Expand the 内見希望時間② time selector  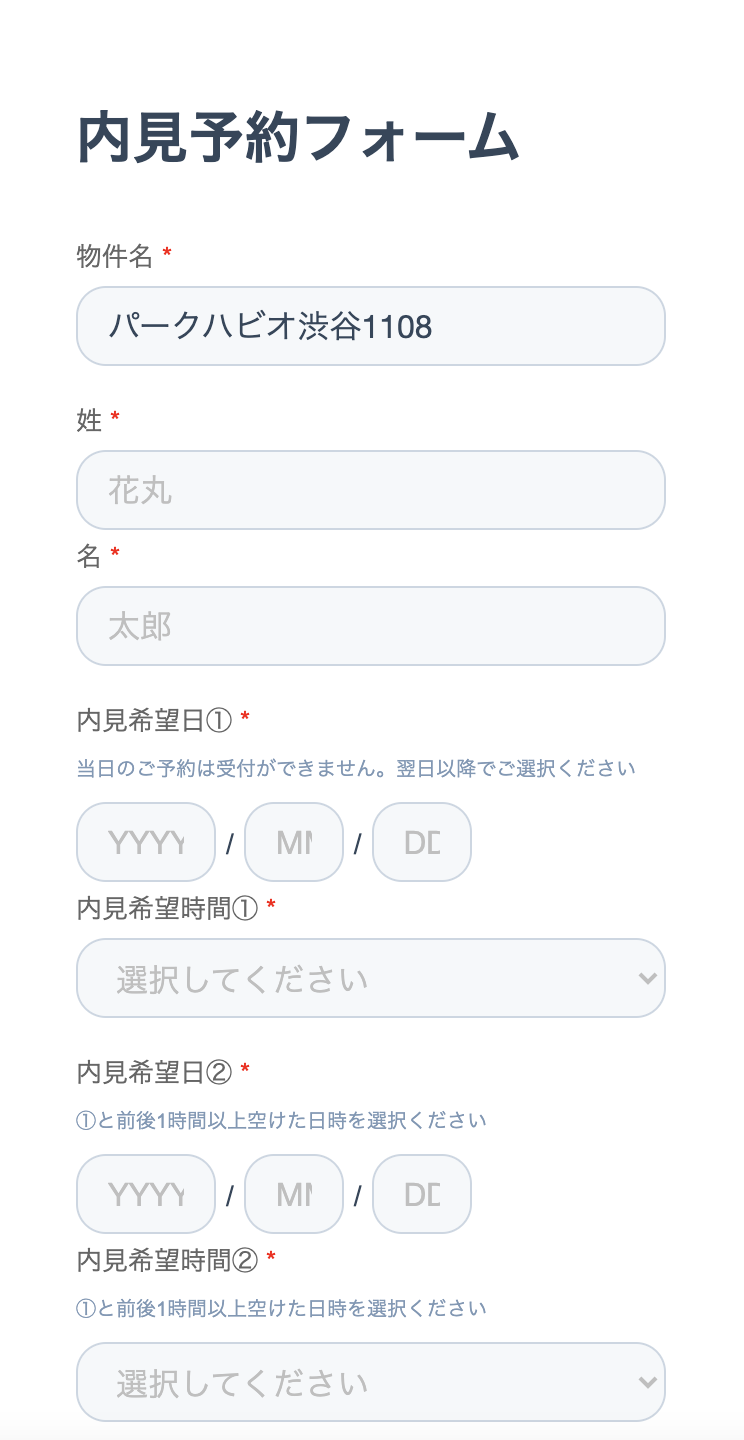click(x=371, y=1382)
